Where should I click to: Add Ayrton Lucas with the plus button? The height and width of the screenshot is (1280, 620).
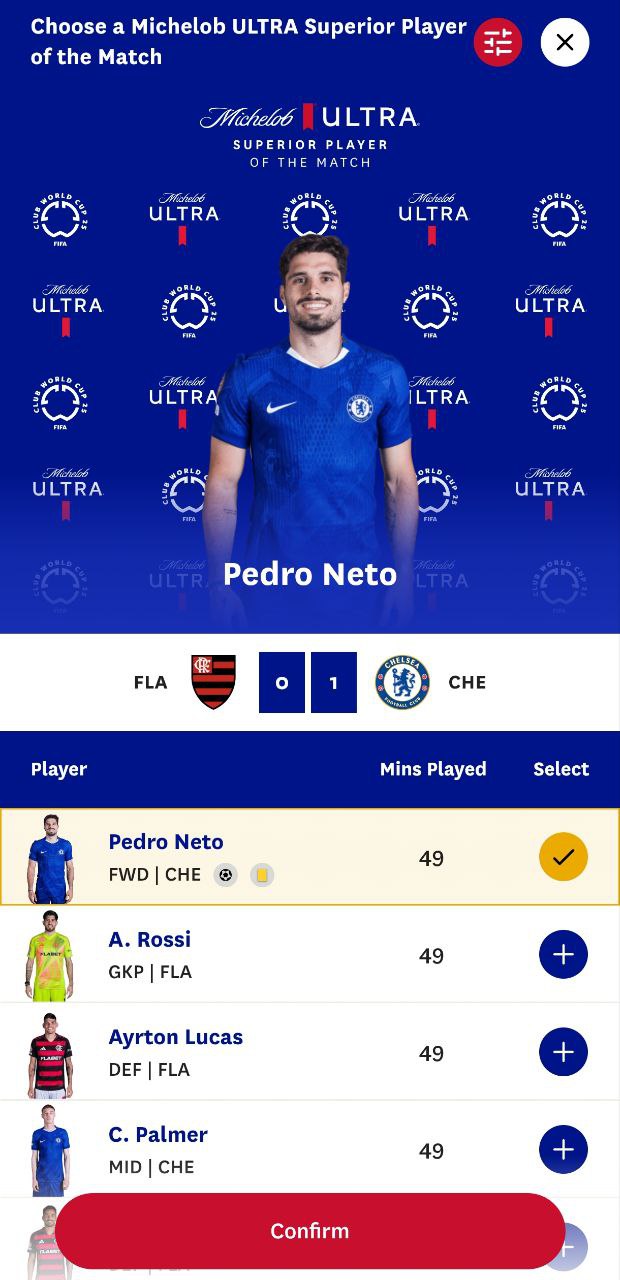point(563,1052)
